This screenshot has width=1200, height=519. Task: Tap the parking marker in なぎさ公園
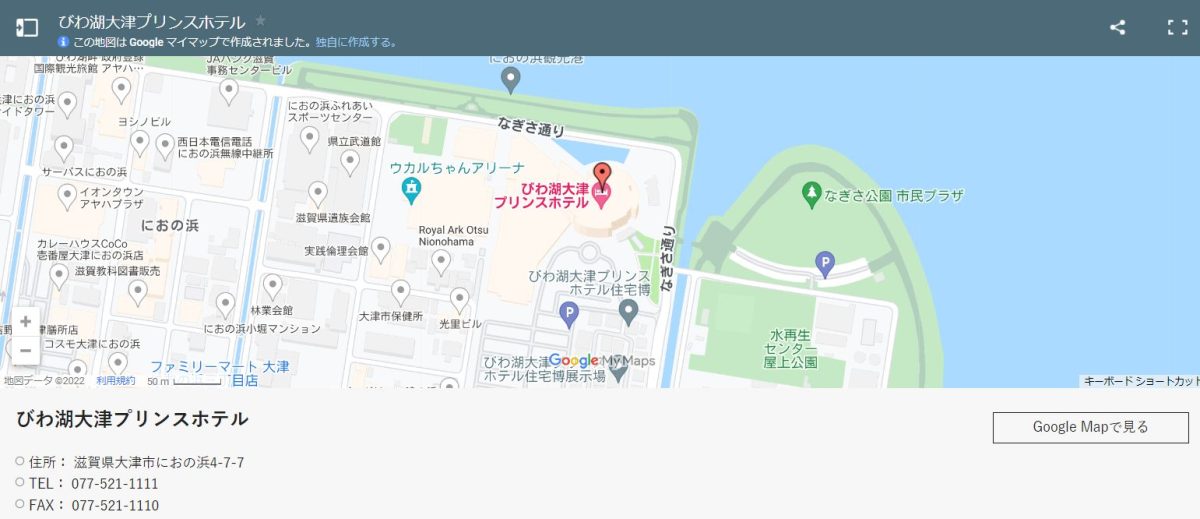point(825,264)
